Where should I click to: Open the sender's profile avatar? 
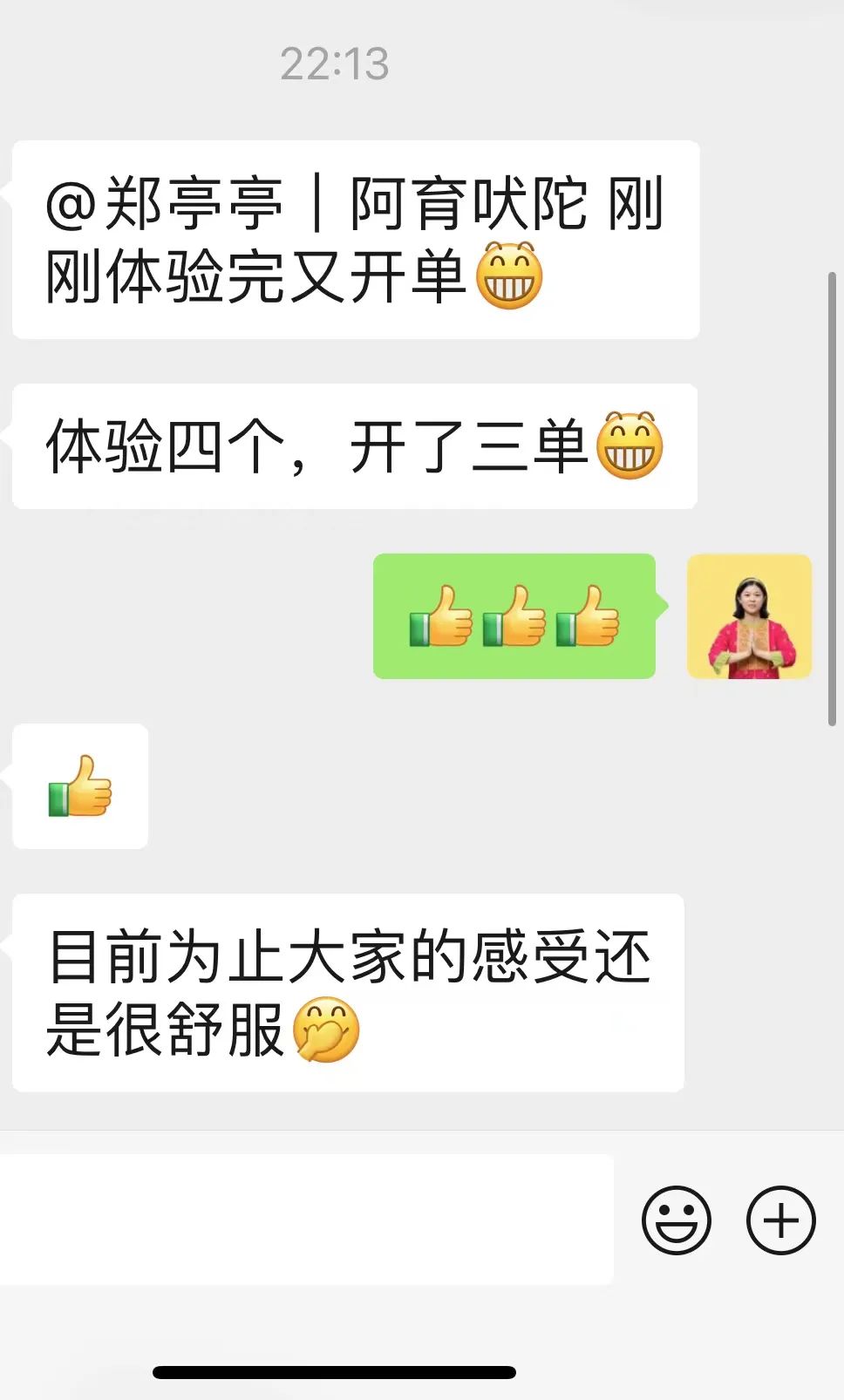click(x=749, y=616)
